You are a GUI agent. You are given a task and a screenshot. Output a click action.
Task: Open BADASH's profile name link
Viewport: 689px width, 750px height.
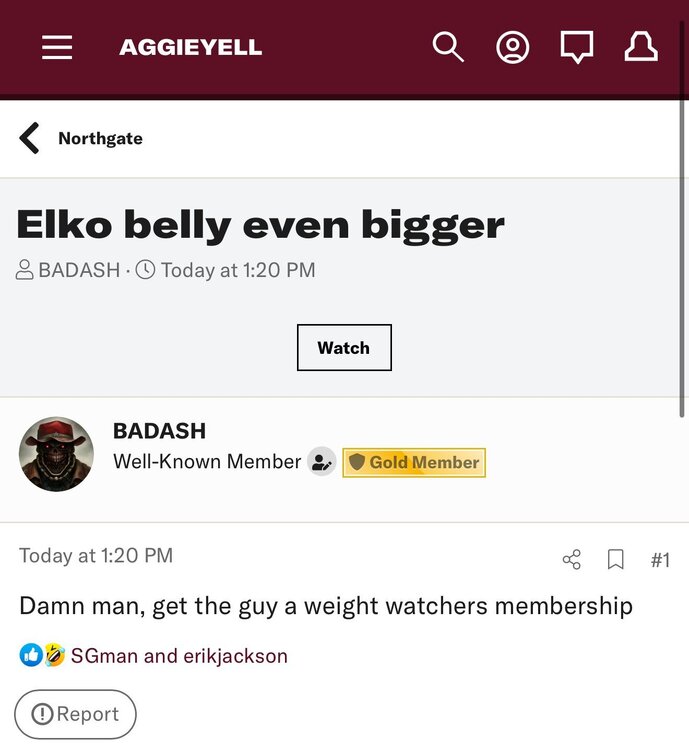pyautogui.click(x=159, y=431)
